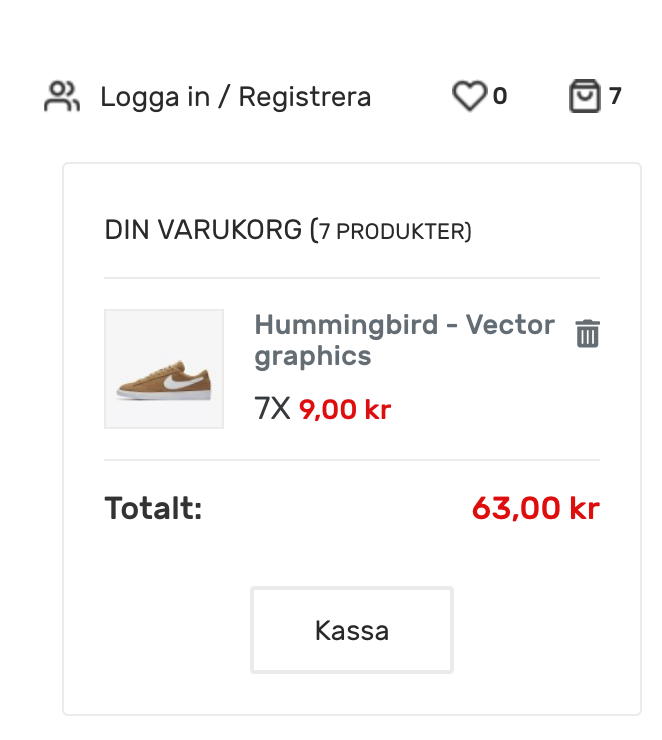Tap the sneaker product thumbnail
Image resolution: width=662 pixels, height=740 pixels.
(x=164, y=369)
